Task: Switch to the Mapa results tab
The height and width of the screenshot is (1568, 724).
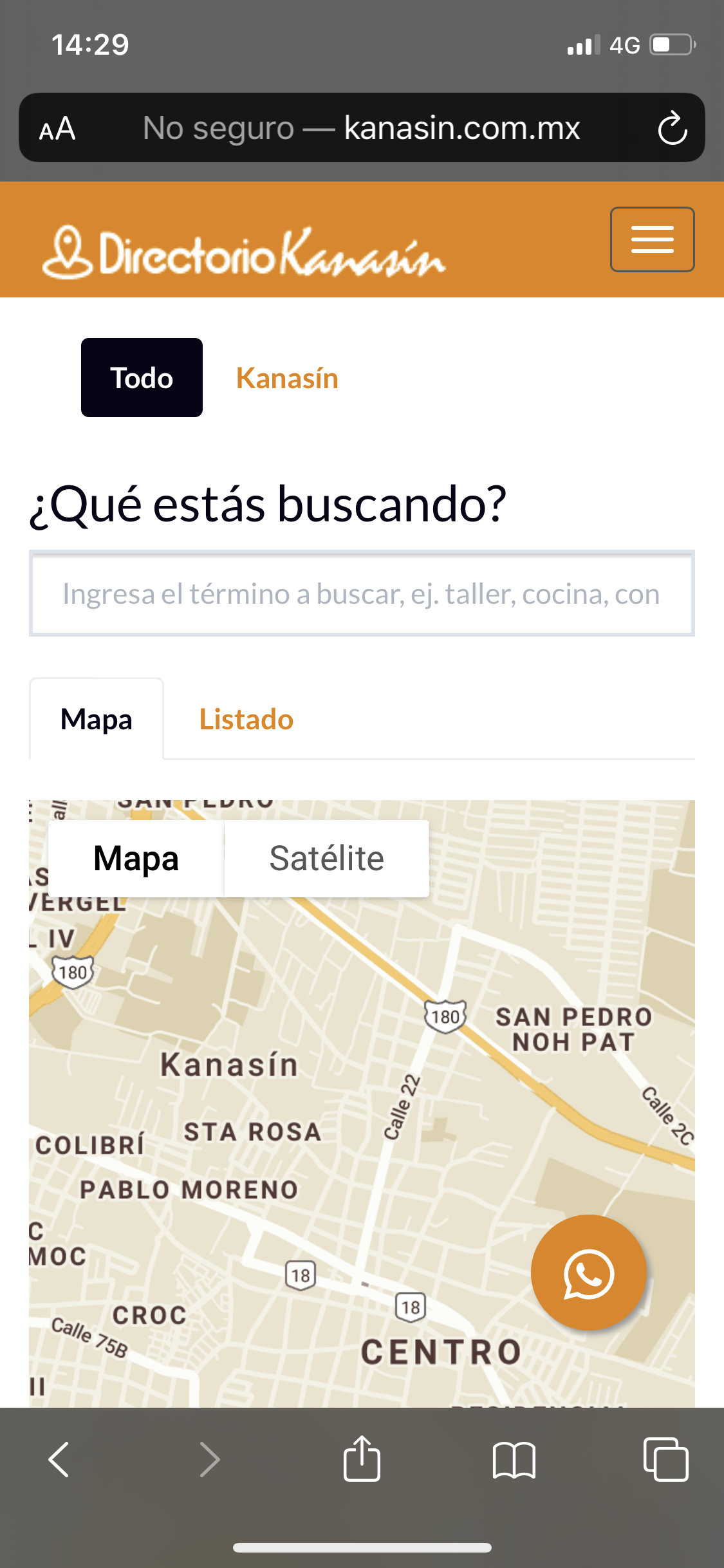Action: (x=97, y=719)
